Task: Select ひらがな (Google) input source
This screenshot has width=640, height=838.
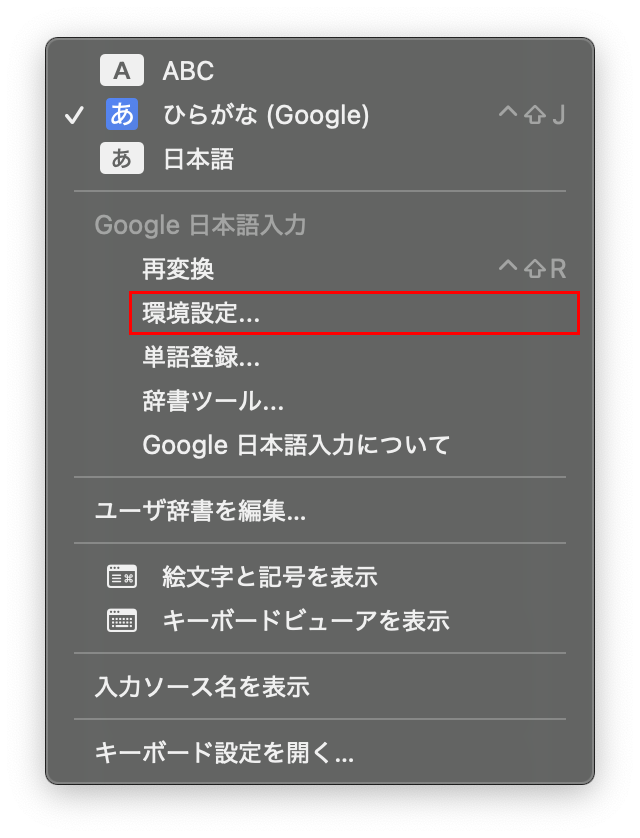Action: click(265, 115)
